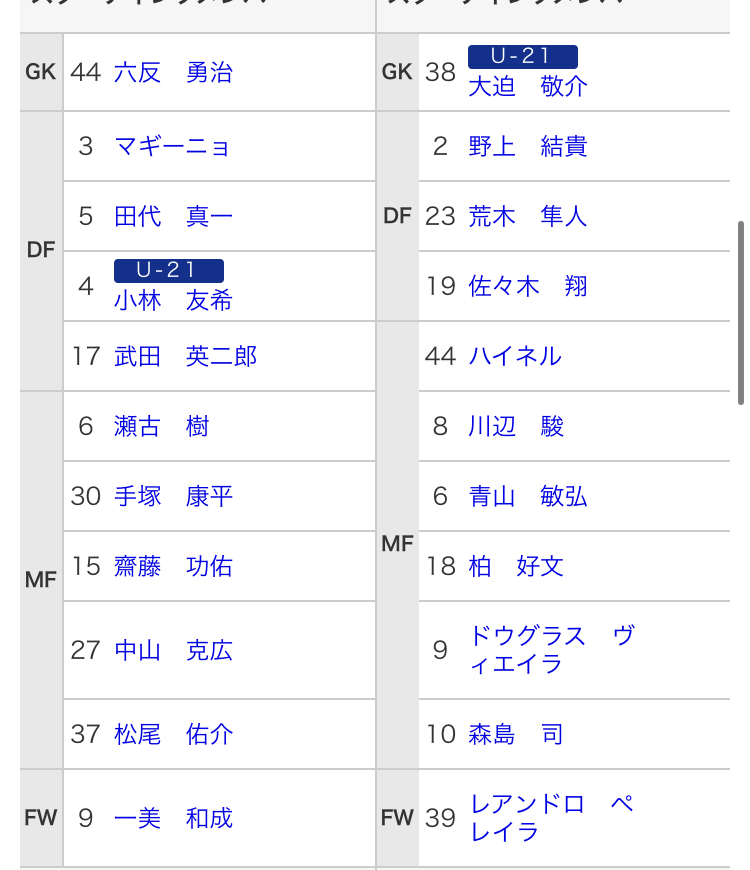Screen dimensions: 750x870
Task: Open the ドウグラス ヴィエイラ link
Action: 550,650
